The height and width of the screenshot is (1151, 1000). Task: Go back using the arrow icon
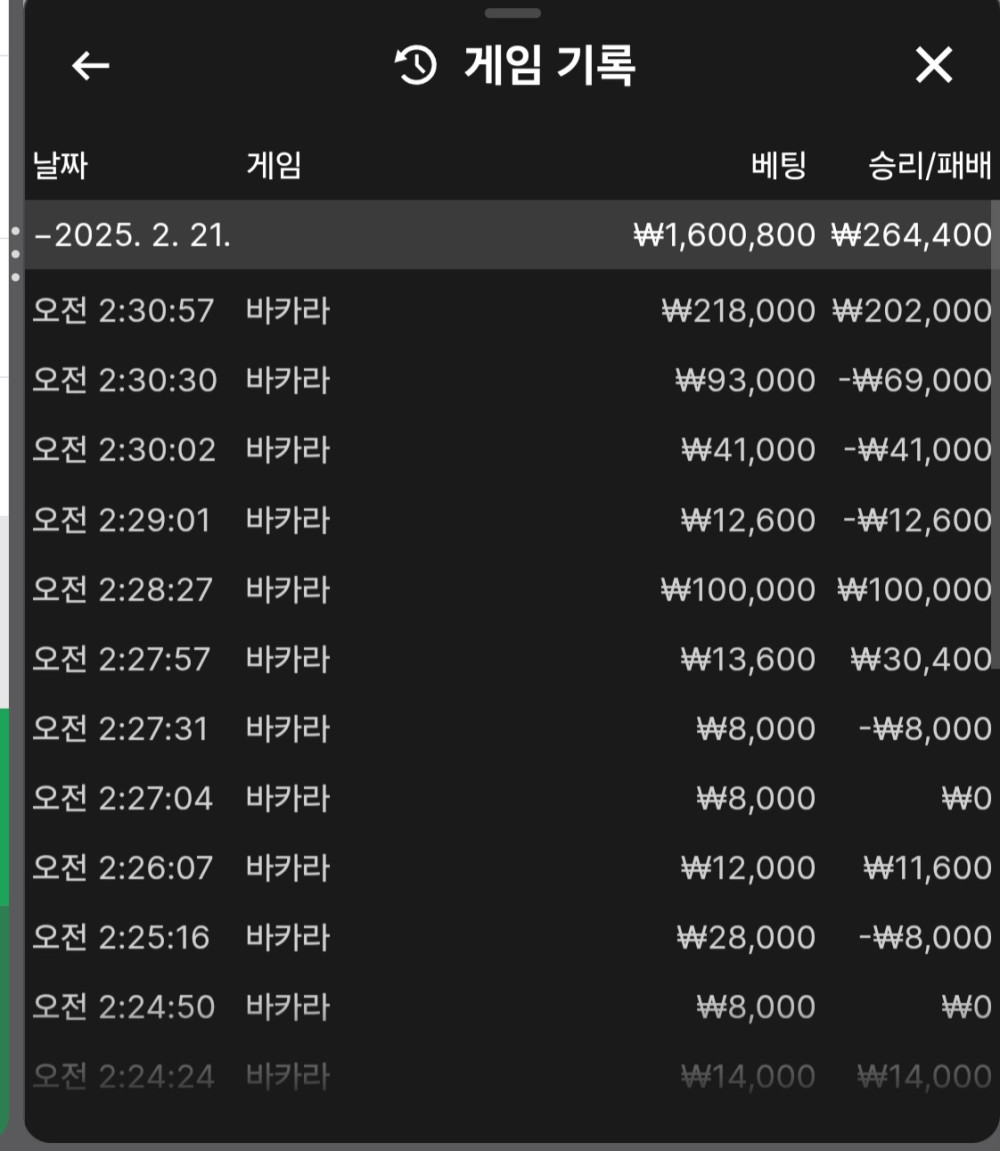coord(90,66)
